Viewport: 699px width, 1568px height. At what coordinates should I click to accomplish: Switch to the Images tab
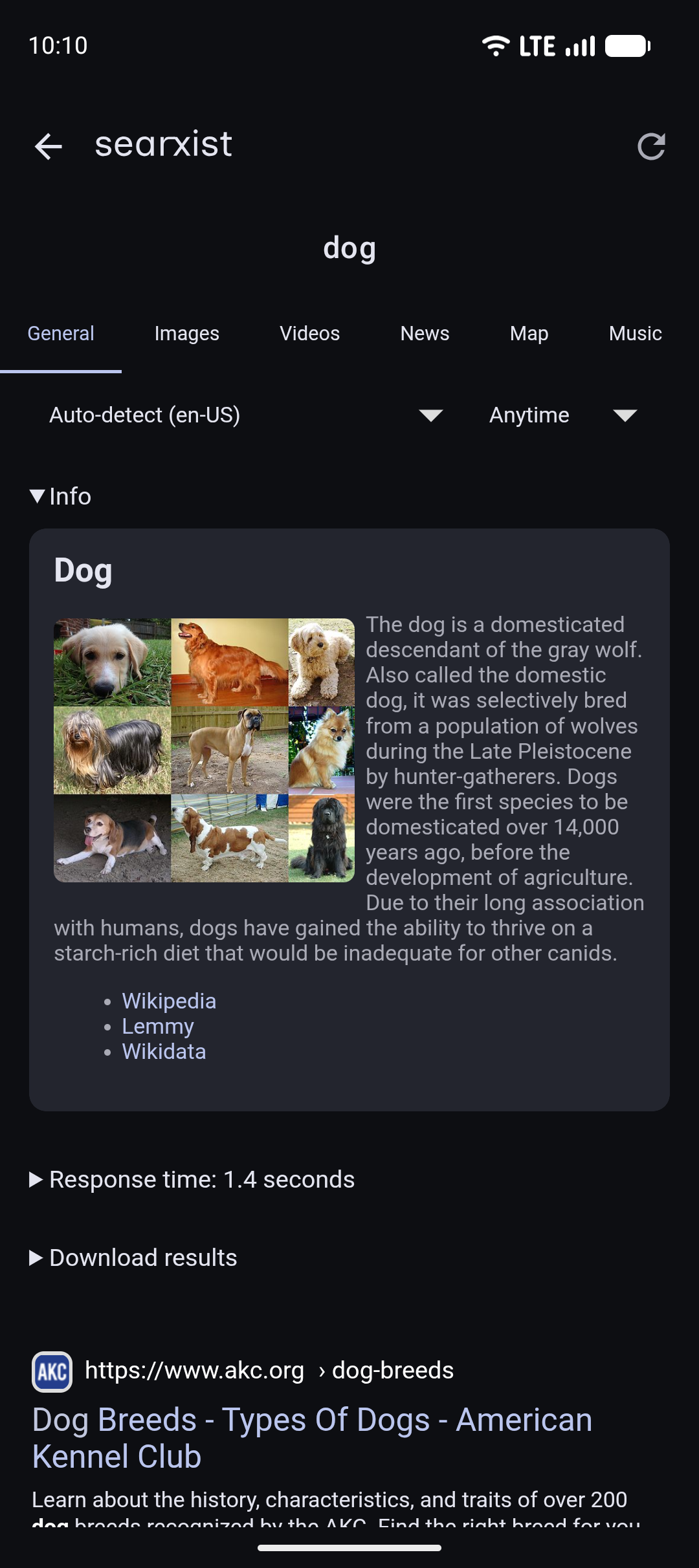pyautogui.click(x=186, y=334)
